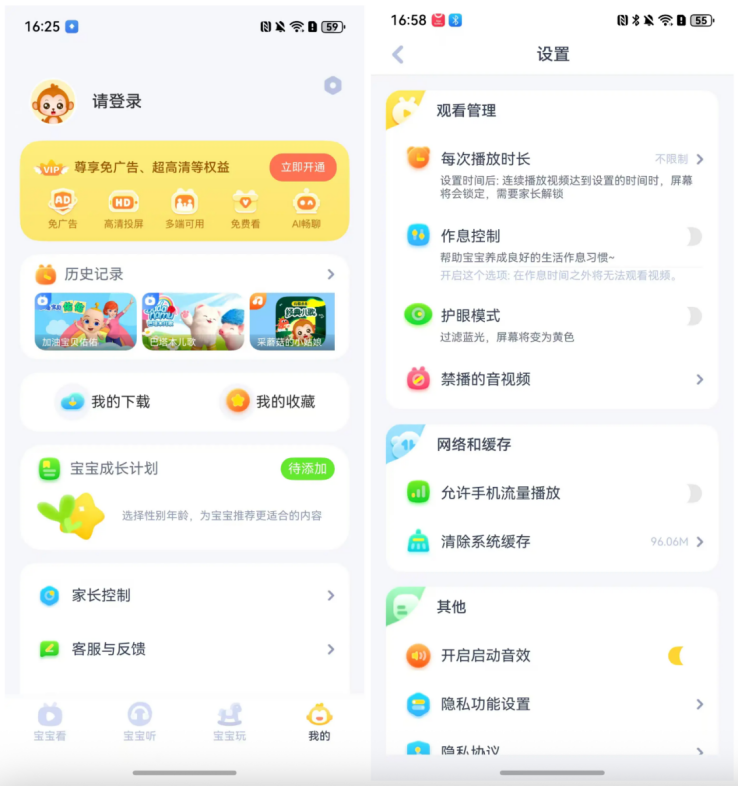The height and width of the screenshot is (786, 738).
Task: Open 每次播放时长 setting
Action: tap(553, 159)
